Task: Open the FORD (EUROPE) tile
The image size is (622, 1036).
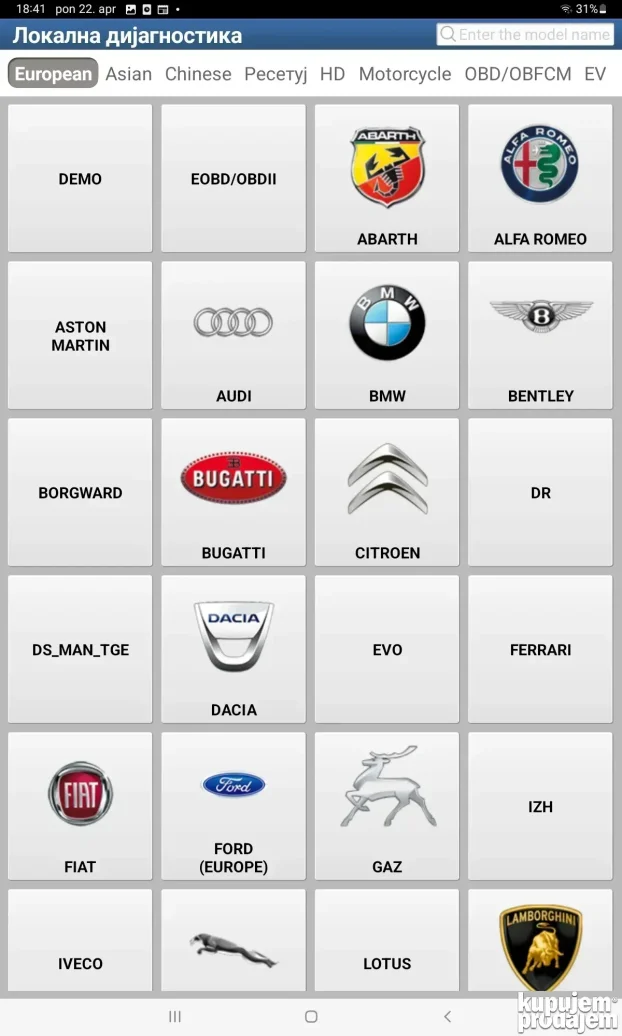Action: [x=233, y=806]
